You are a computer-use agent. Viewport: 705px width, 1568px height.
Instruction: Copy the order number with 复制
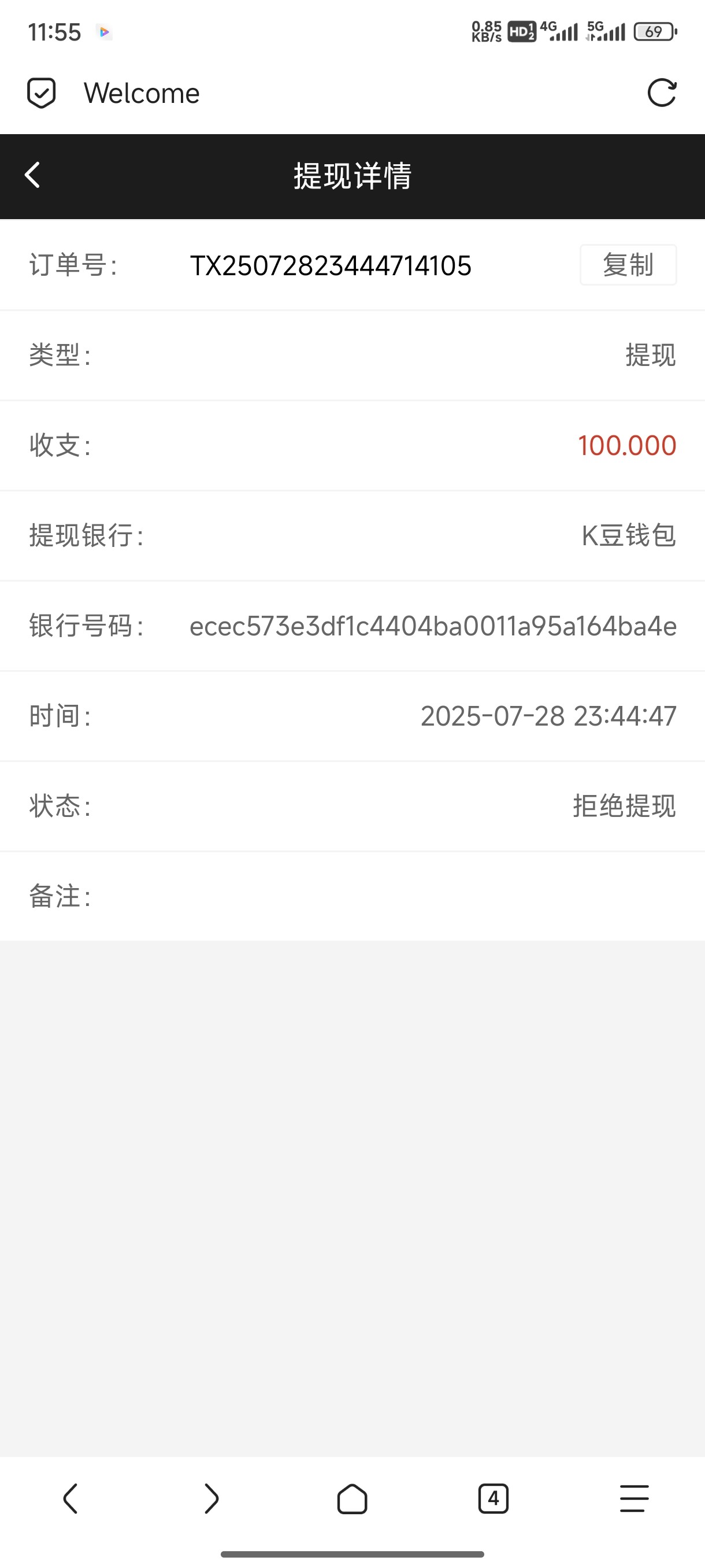click(x=628, y=265)
